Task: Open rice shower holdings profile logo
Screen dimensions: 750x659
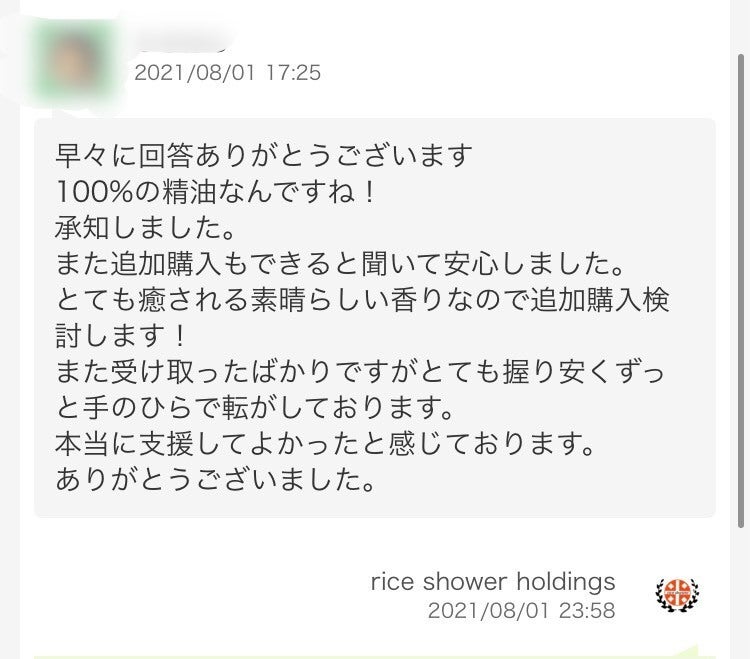Action: (677, 594)
